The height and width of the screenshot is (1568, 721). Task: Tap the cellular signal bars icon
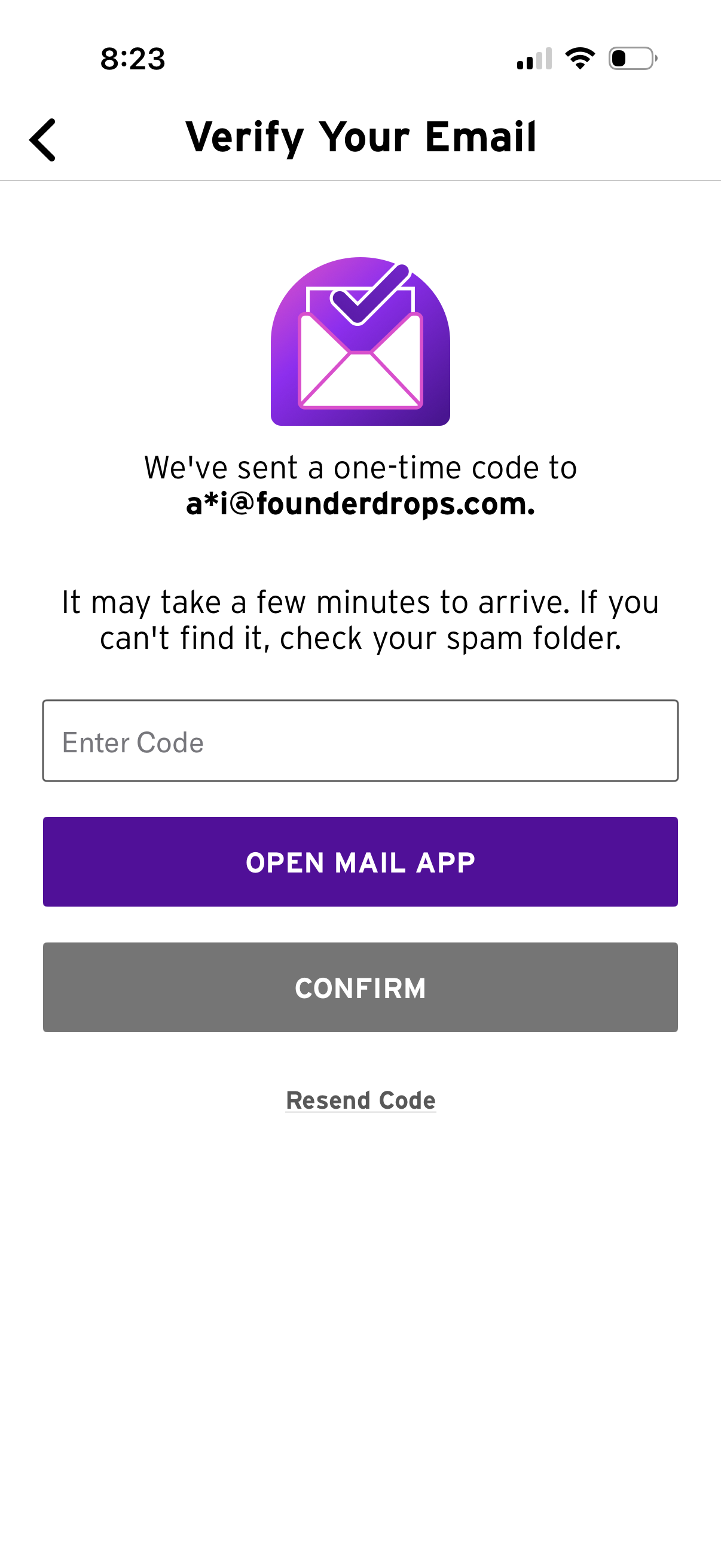click(x=534, y=58)
